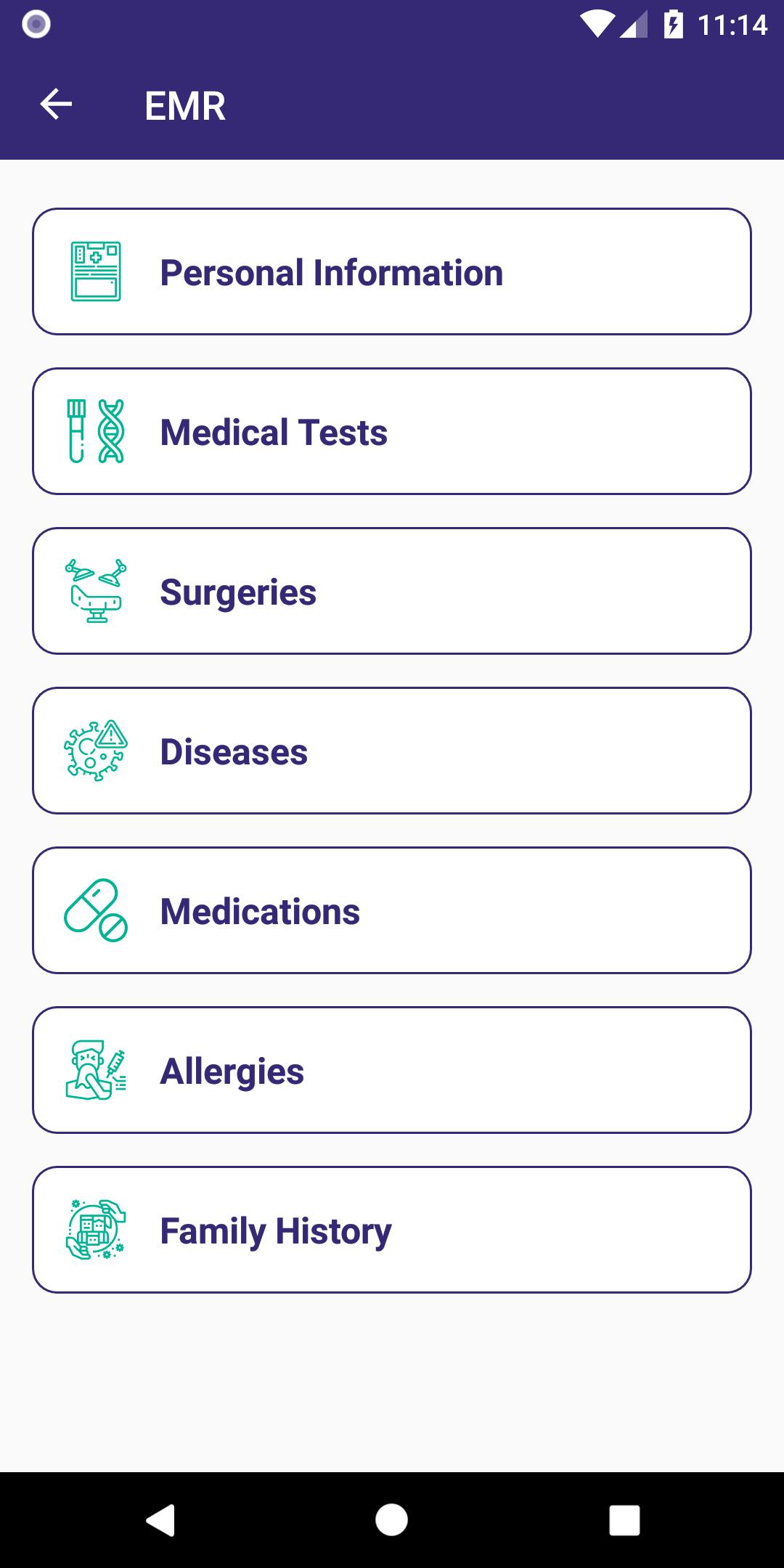Open Personal Information
Viewport: 784px width, 1568px height.
392,271
